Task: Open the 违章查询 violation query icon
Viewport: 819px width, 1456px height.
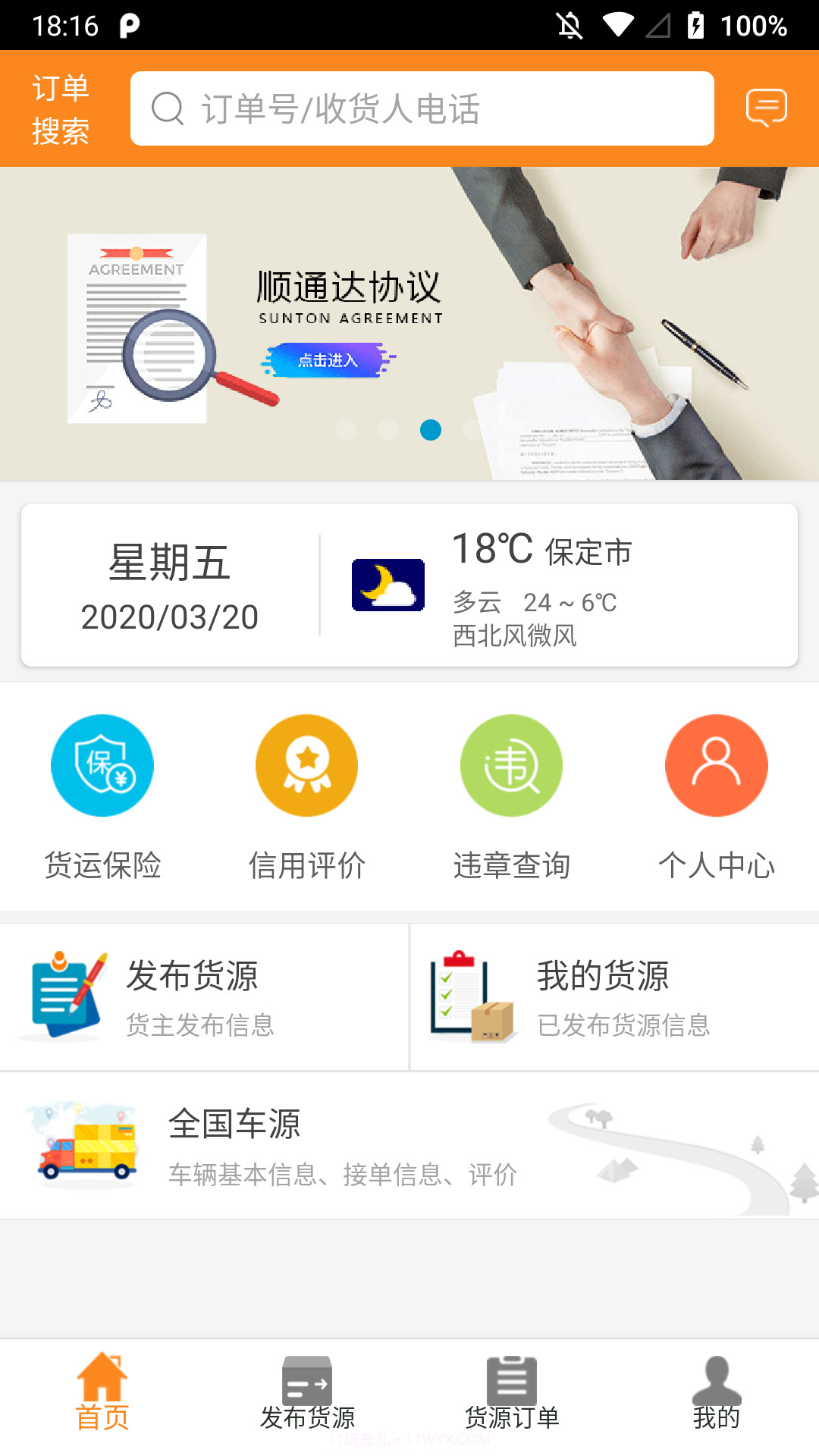Action: point(512,765)
